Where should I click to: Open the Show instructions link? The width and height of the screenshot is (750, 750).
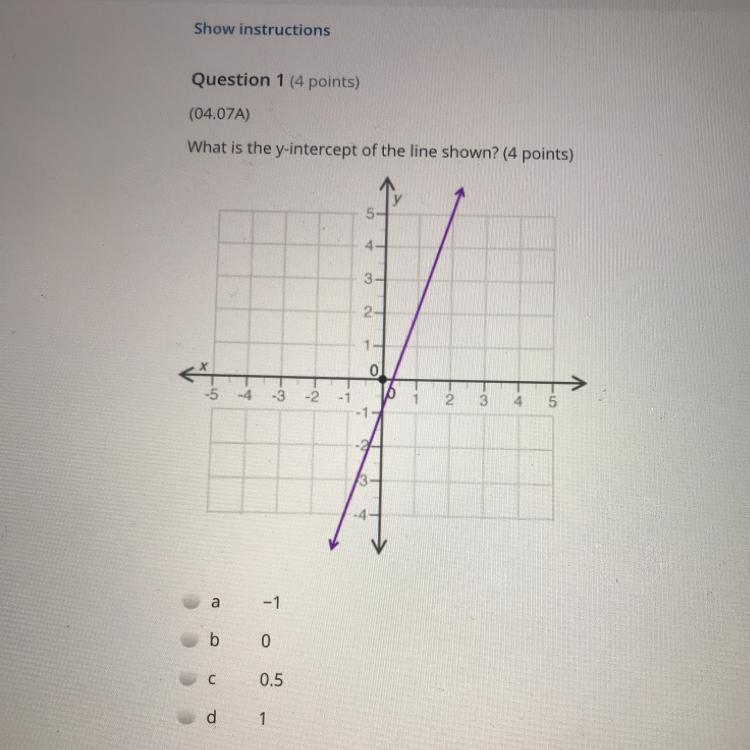pyautogui.click(x=261, y=29)
